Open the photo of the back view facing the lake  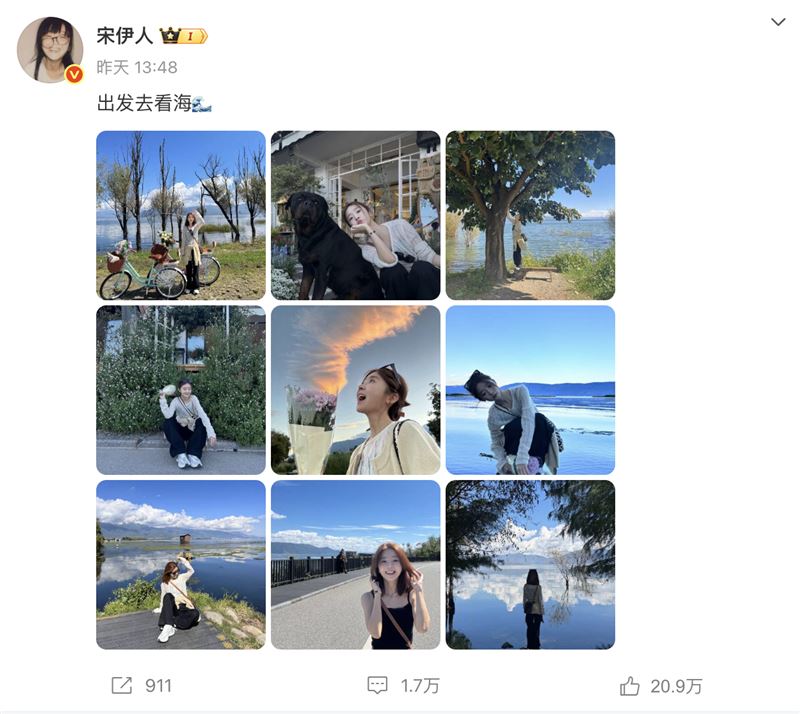(530, 565)
